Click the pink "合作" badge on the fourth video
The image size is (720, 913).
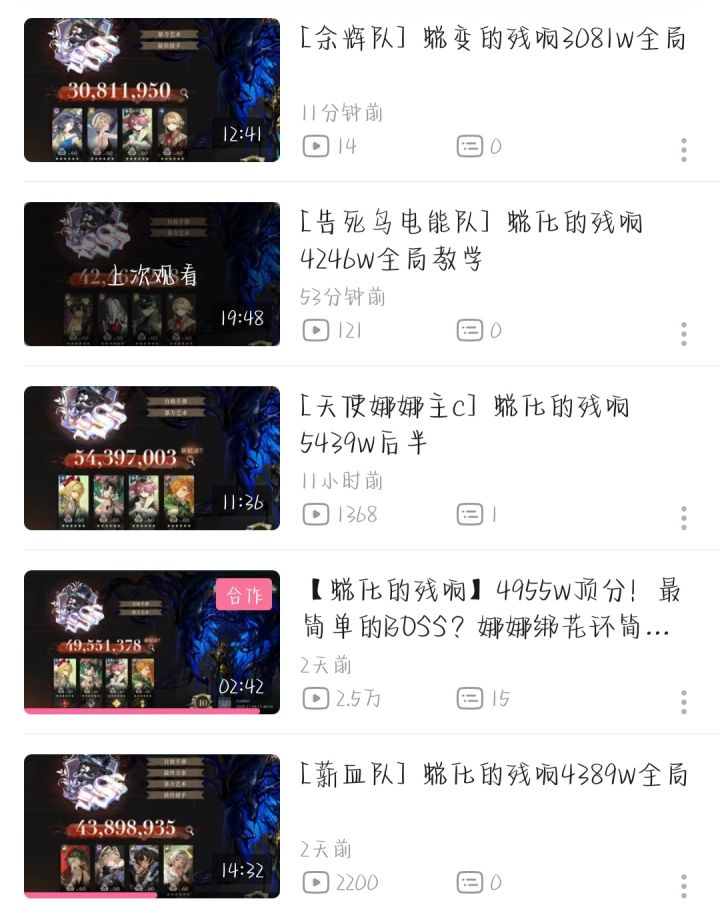243,593
